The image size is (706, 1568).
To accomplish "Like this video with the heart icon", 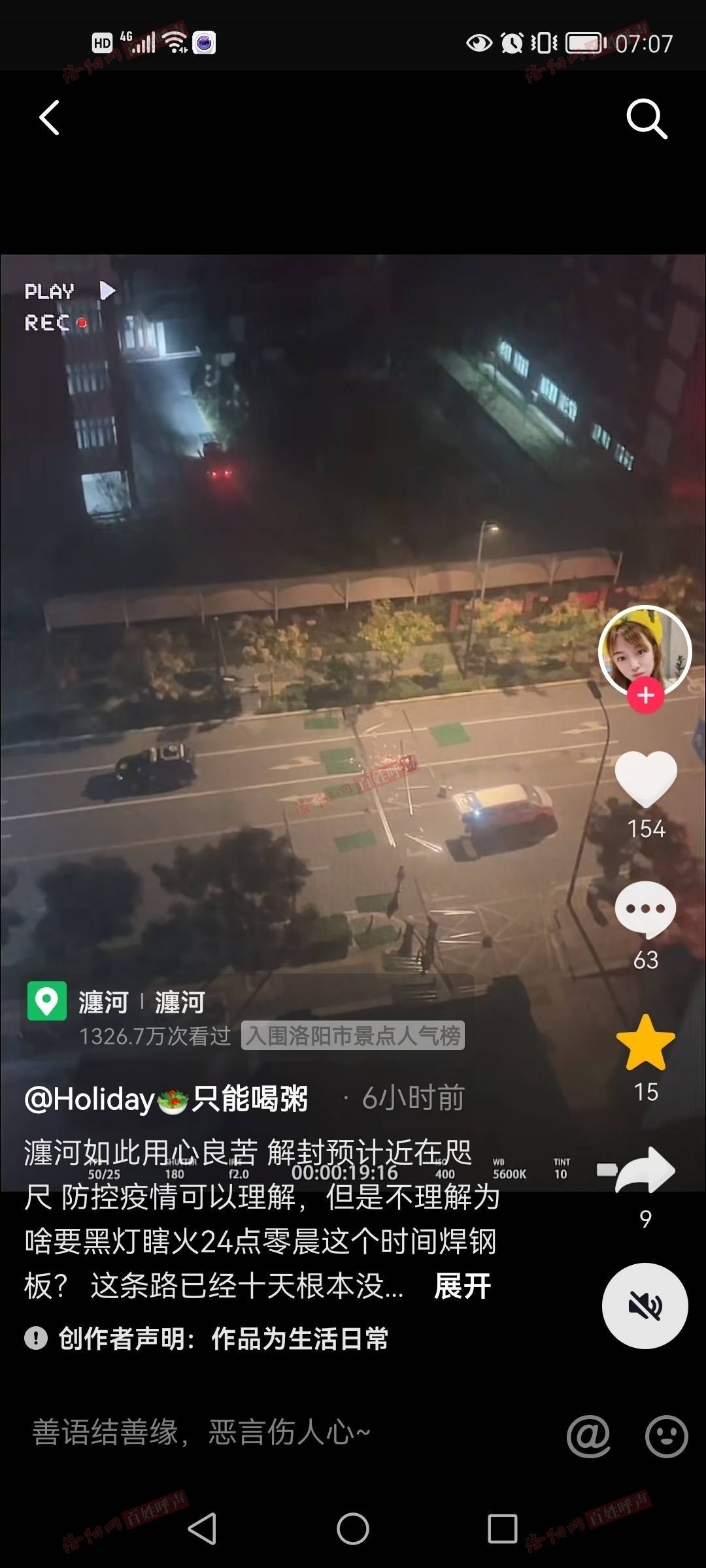I will [x=646, y=779].
